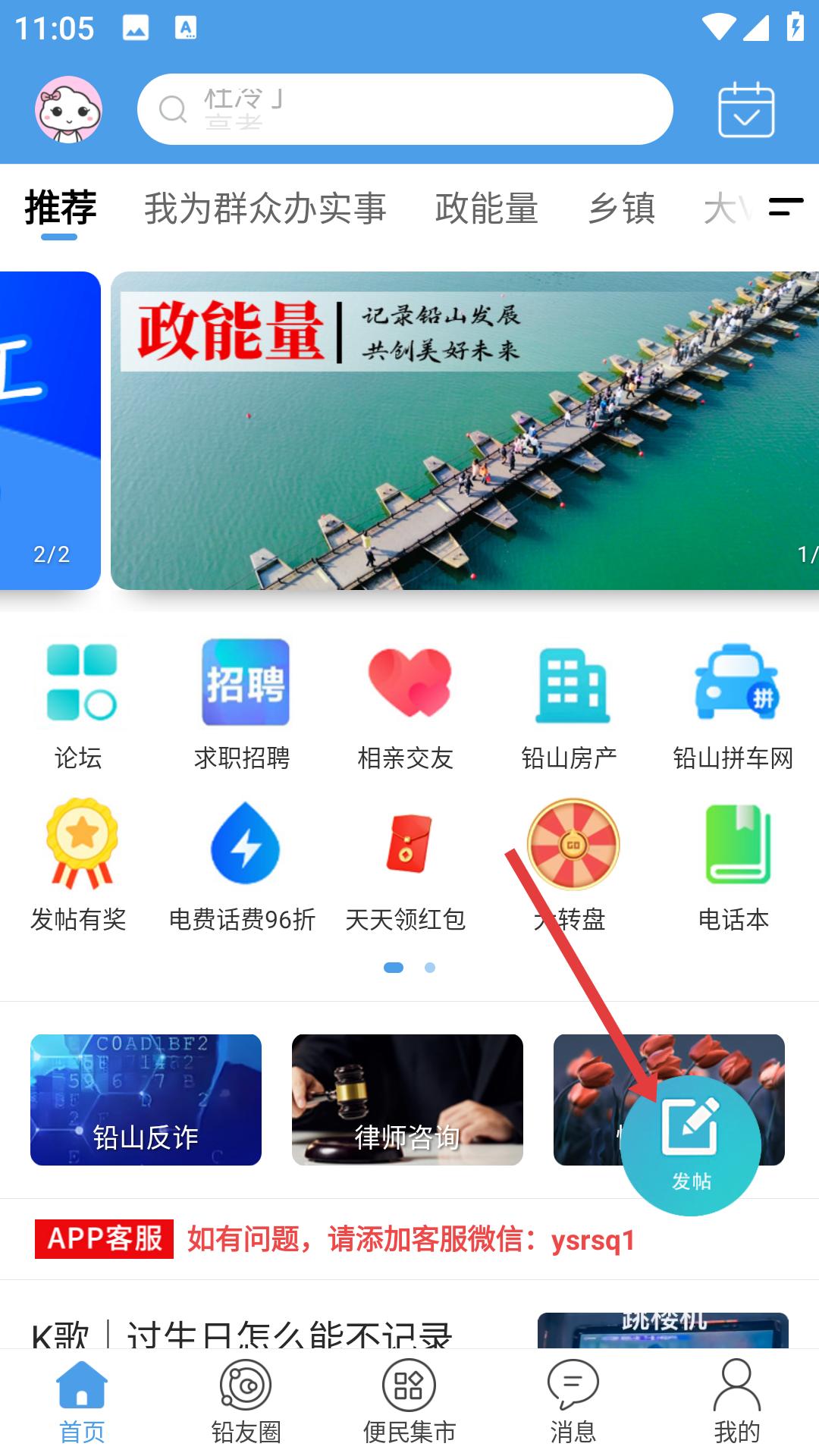Select the 乡镇 tab
Screen dimensions: 819x1456
tap(622, 208)
